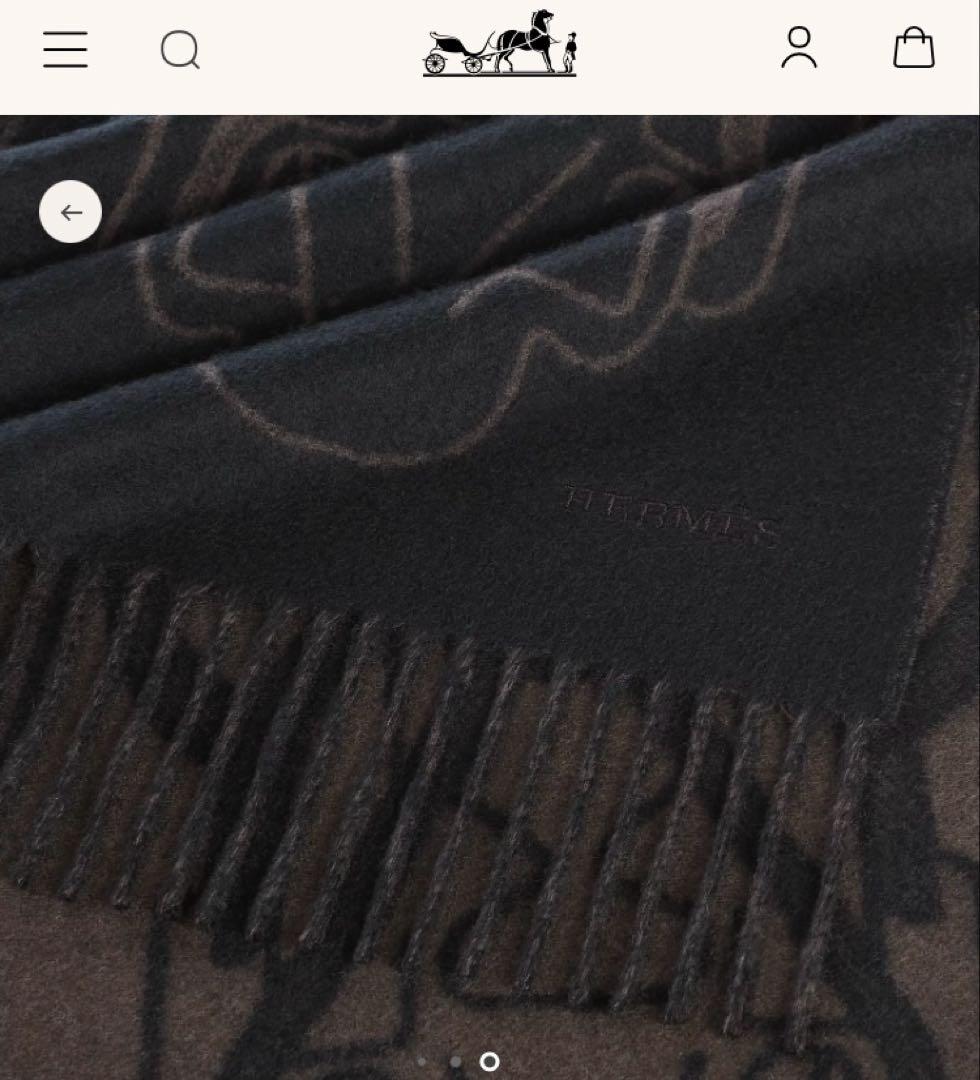Go back with the round arrow button
The height and width of the screenshot is (1080, 980).
pos(70,212)
